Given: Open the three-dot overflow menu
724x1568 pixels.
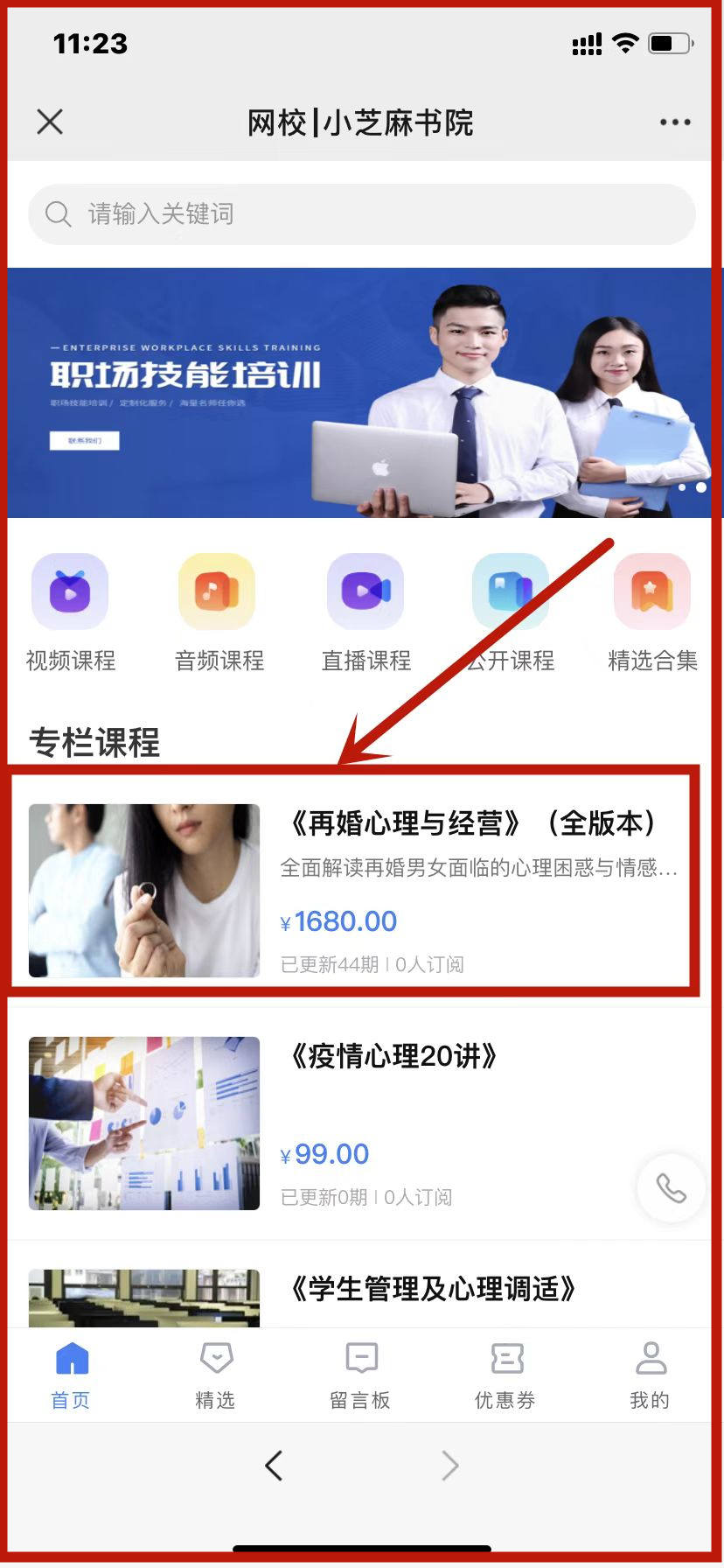Looking at the screenshot, I should [675, 122].
